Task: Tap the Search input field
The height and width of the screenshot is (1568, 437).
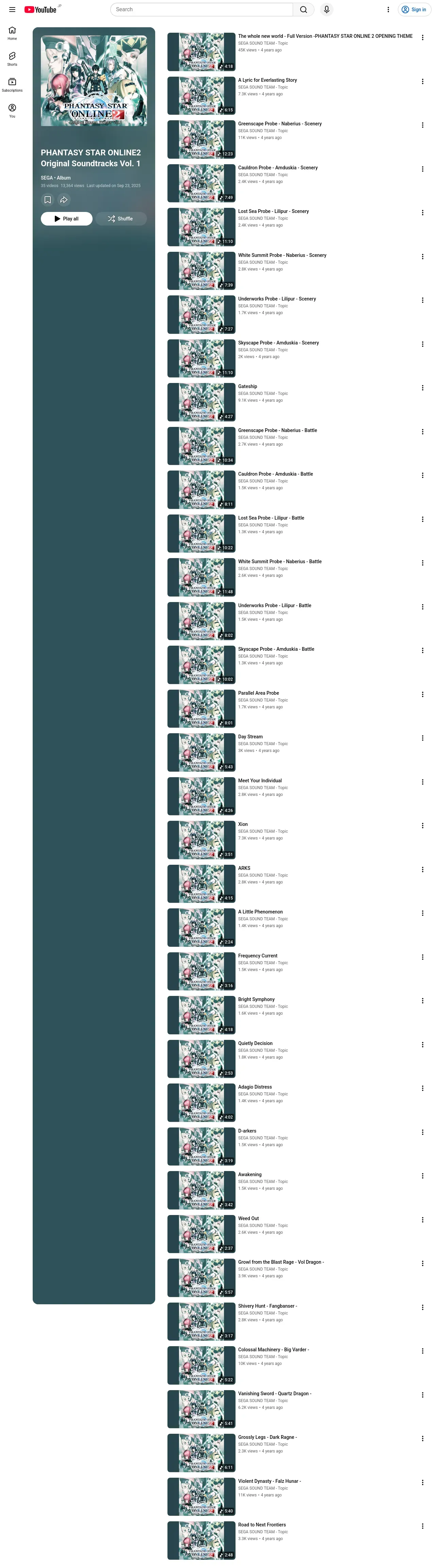Action: (x=201, y=10)
